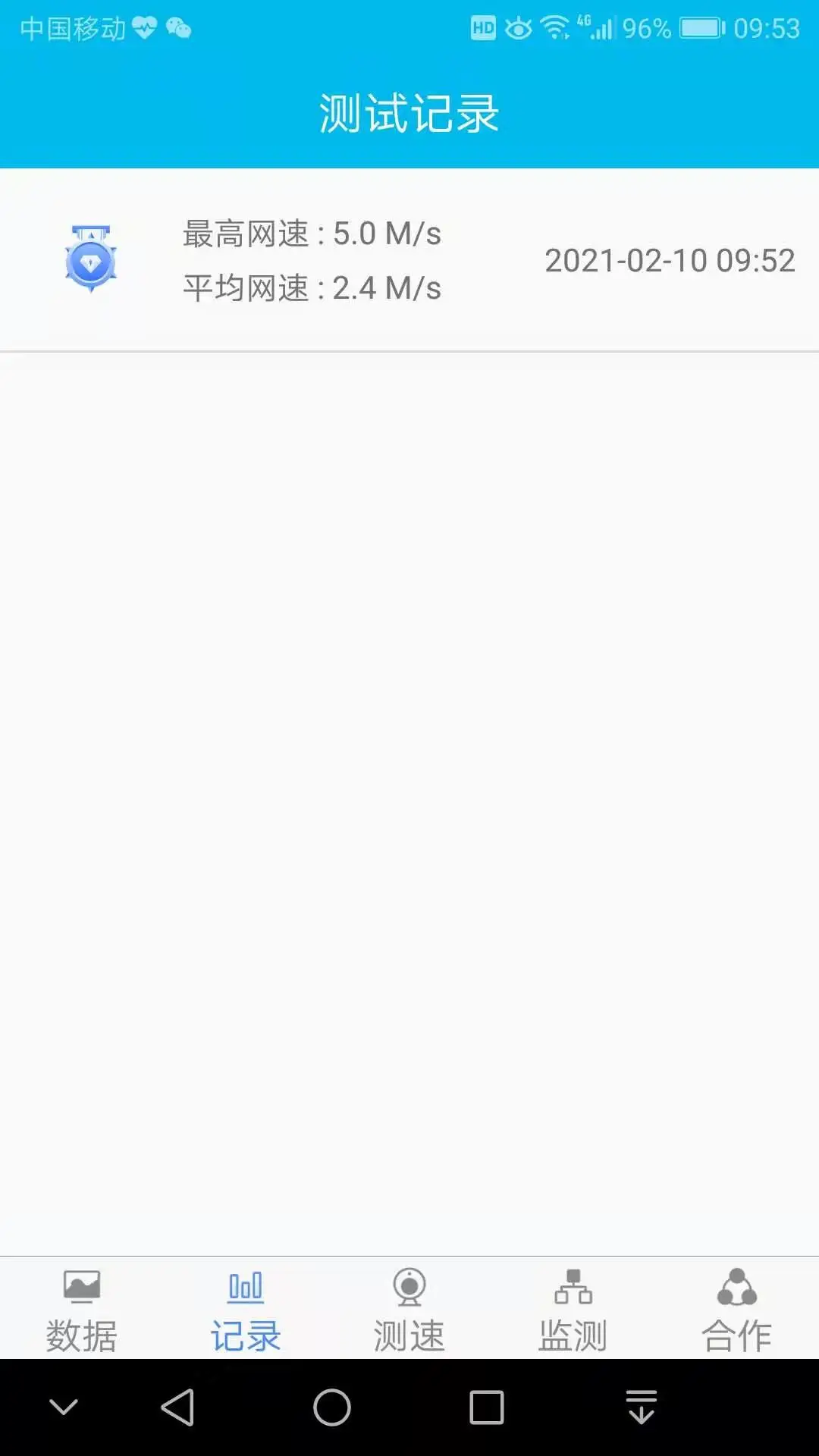Go to the home screen
This screenshot has width=819, height=1456.
332,1408
